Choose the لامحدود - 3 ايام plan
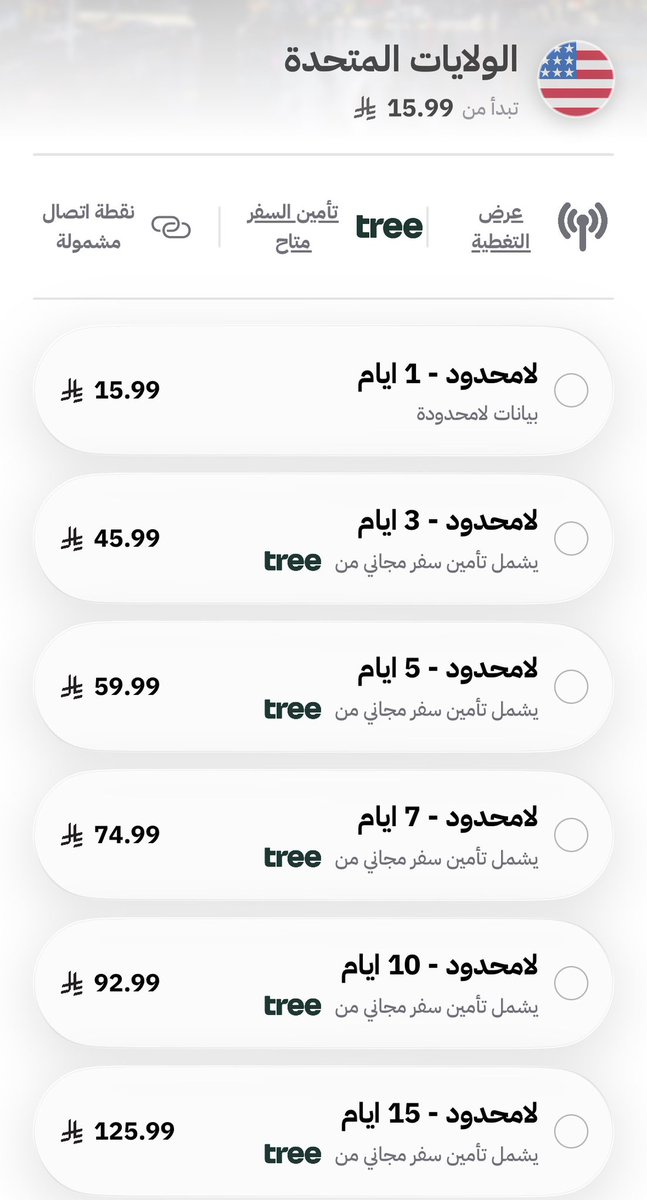 coord(324,539)
